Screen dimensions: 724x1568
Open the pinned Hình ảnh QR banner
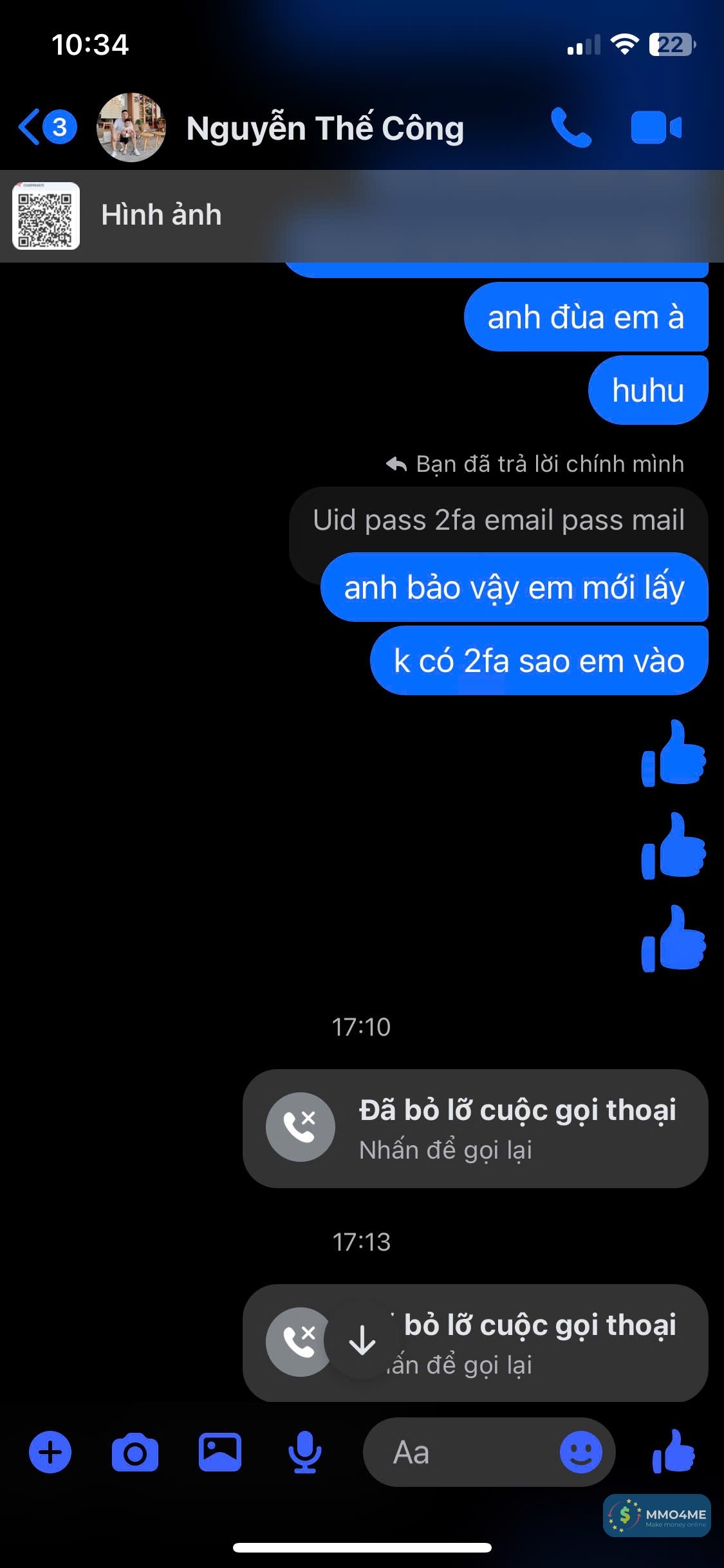(161, 216)
